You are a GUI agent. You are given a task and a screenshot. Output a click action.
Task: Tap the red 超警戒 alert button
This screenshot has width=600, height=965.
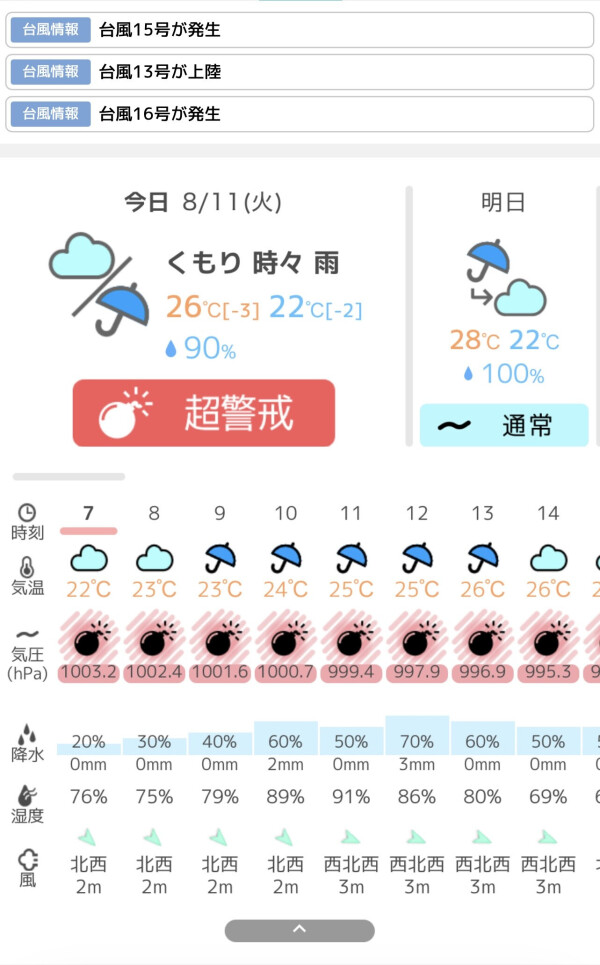coord(204,413)
